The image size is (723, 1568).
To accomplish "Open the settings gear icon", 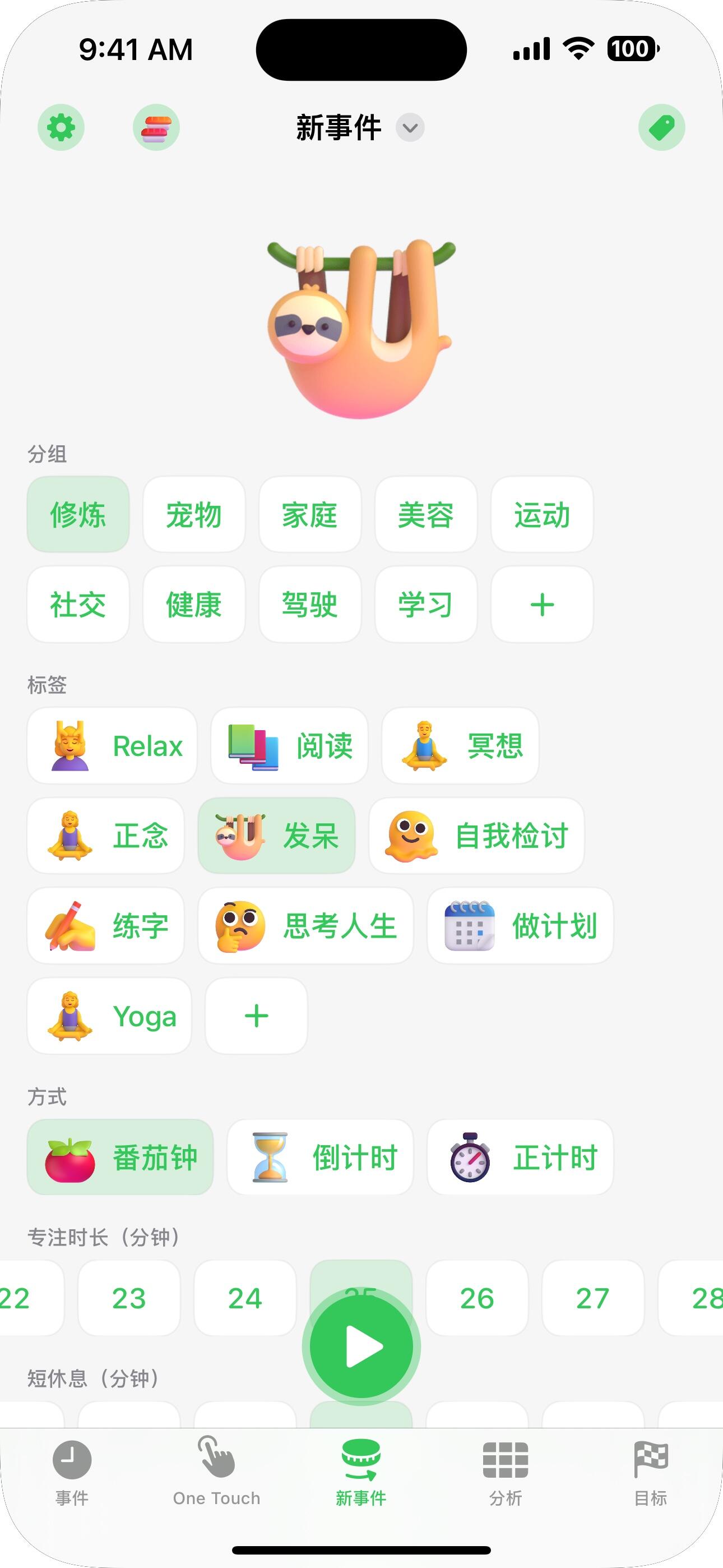I will (x=61, y=128).
